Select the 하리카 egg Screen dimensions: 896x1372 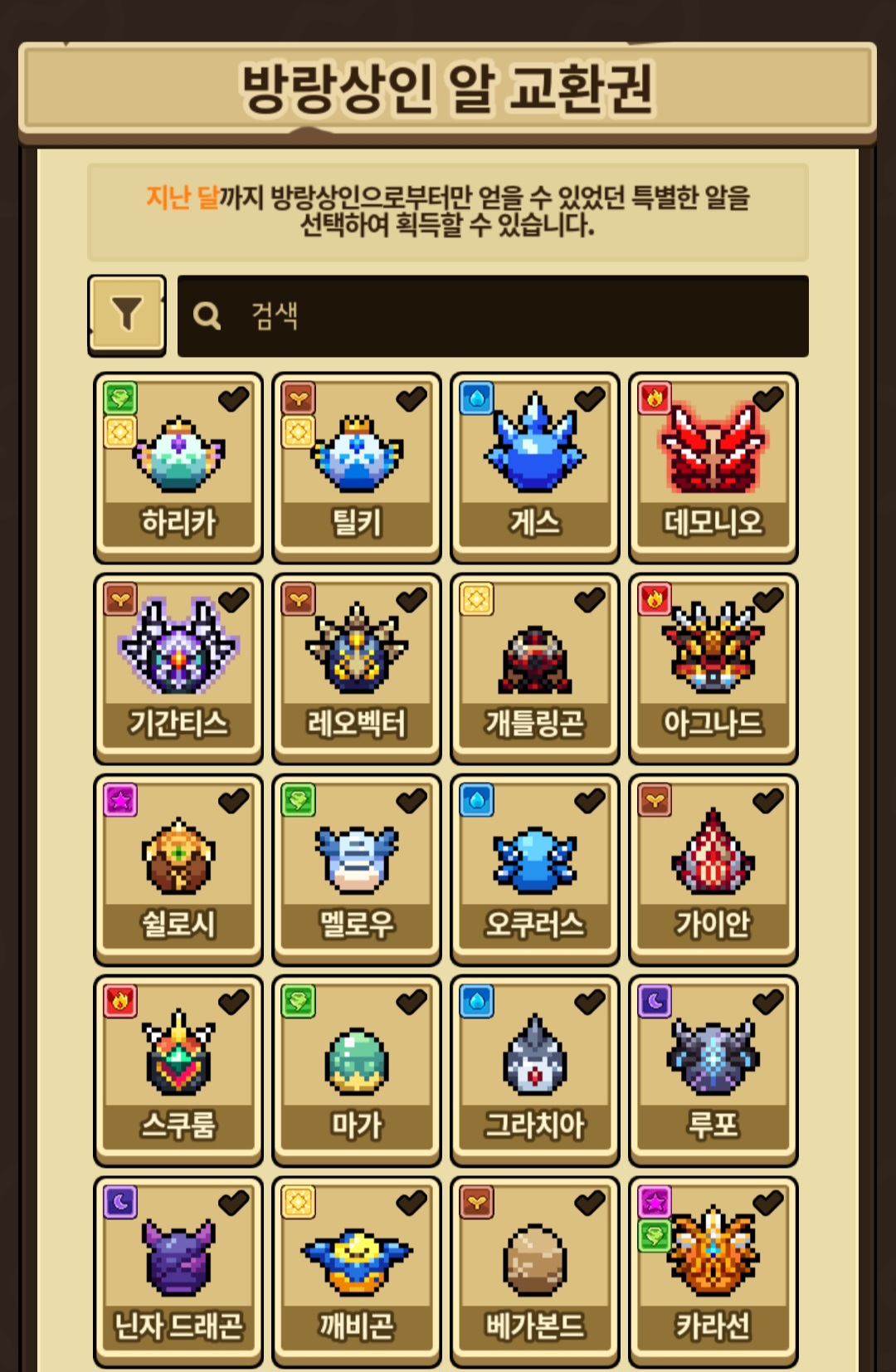pyautogui.click(x=178, y=468)
